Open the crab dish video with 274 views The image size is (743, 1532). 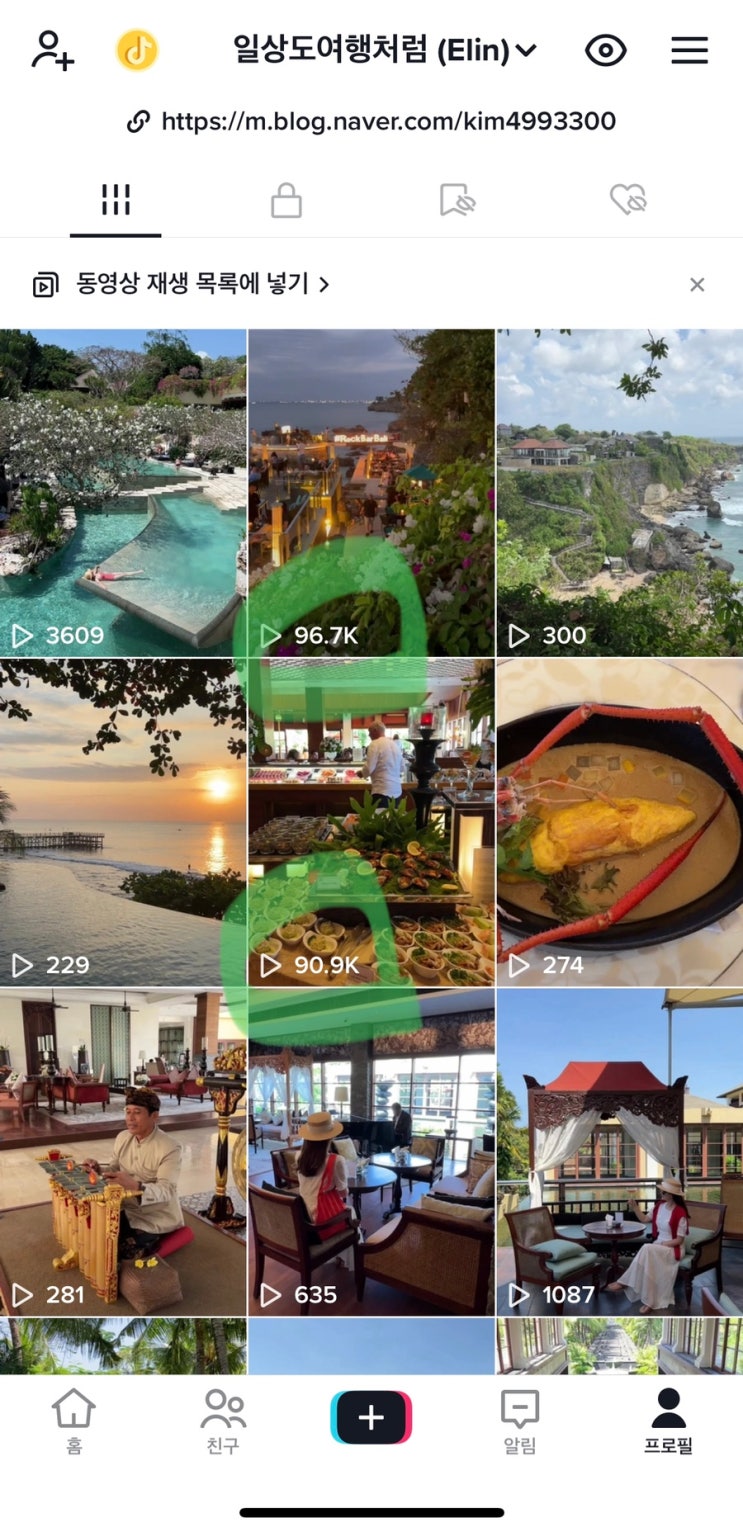point(620,822)
